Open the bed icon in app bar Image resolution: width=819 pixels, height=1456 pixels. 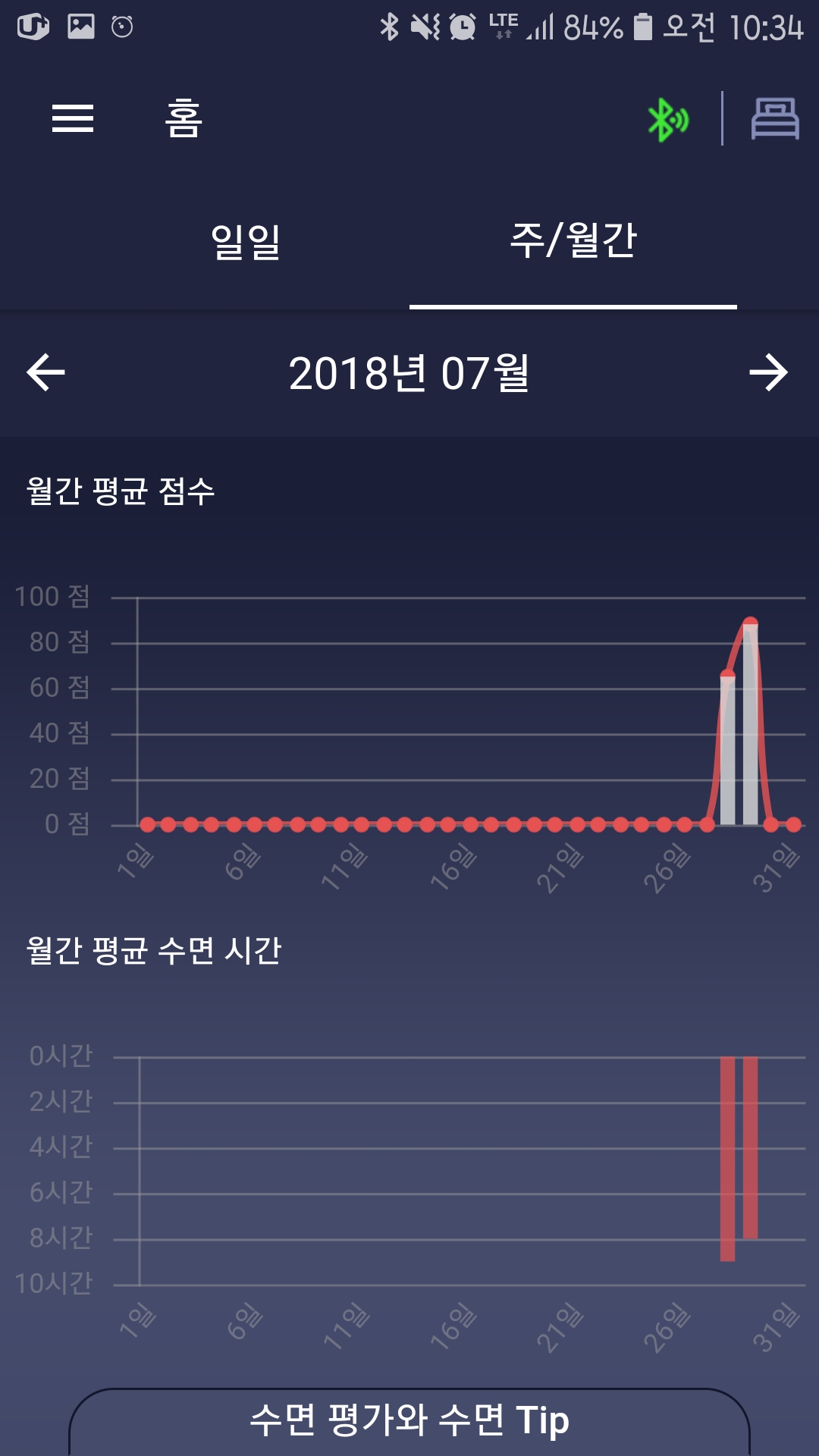pos(775,119)
